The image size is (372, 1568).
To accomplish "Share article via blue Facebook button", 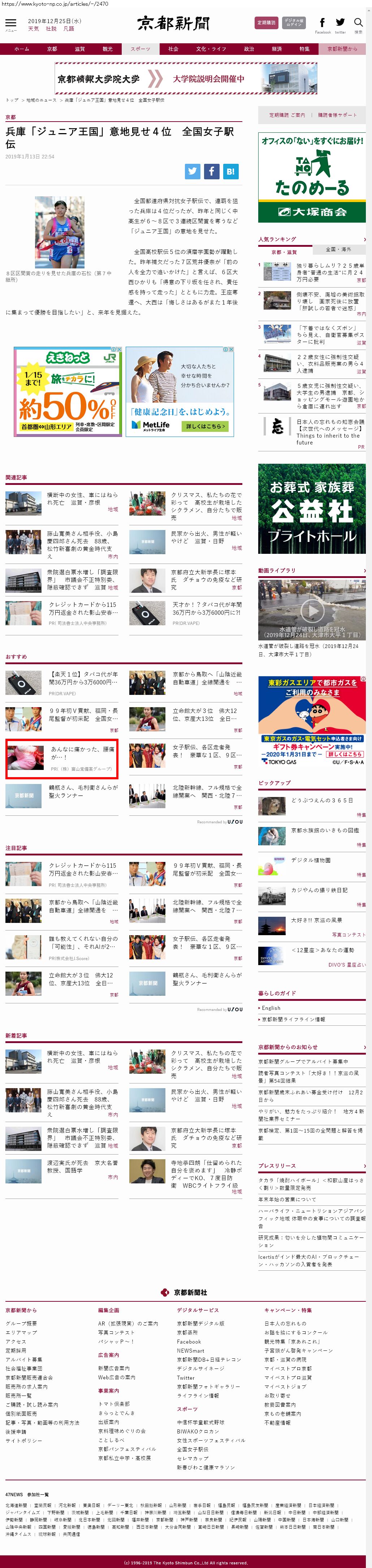I will (211, 171).
